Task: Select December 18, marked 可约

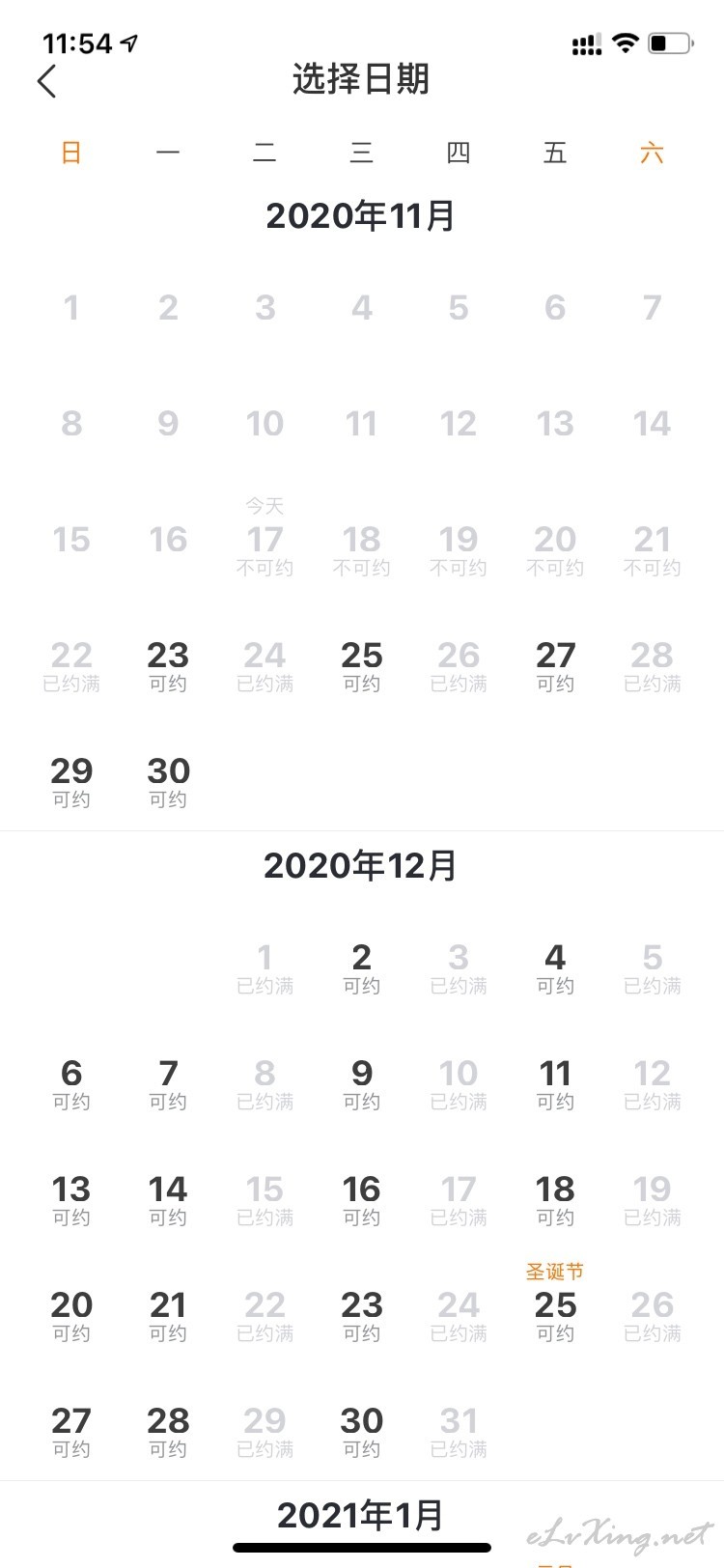Action: pos(555,1201)
